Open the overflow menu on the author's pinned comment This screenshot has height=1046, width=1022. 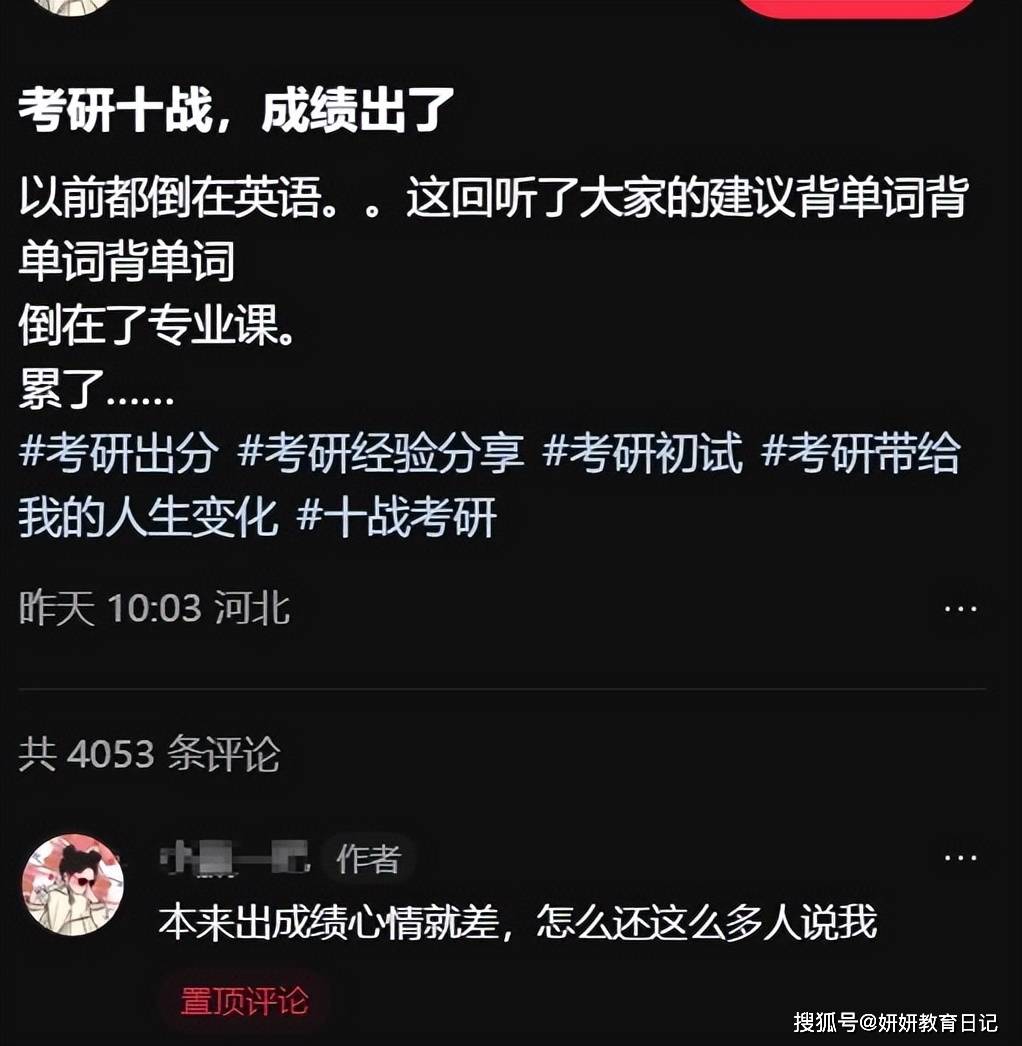pyautogui.click(x=961, y=858)
